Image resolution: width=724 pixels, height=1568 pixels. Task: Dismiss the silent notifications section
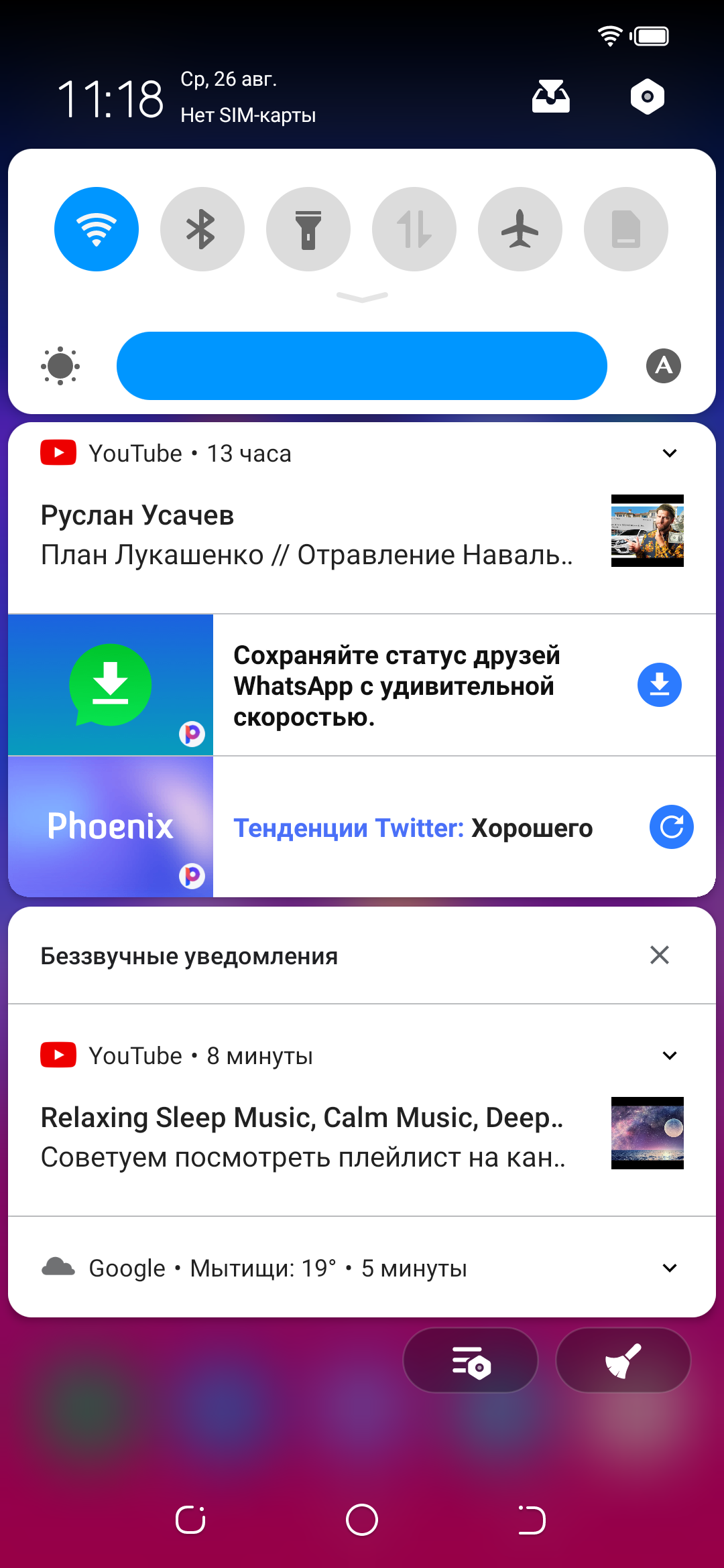pyautogui.click(x=660, y=955)
